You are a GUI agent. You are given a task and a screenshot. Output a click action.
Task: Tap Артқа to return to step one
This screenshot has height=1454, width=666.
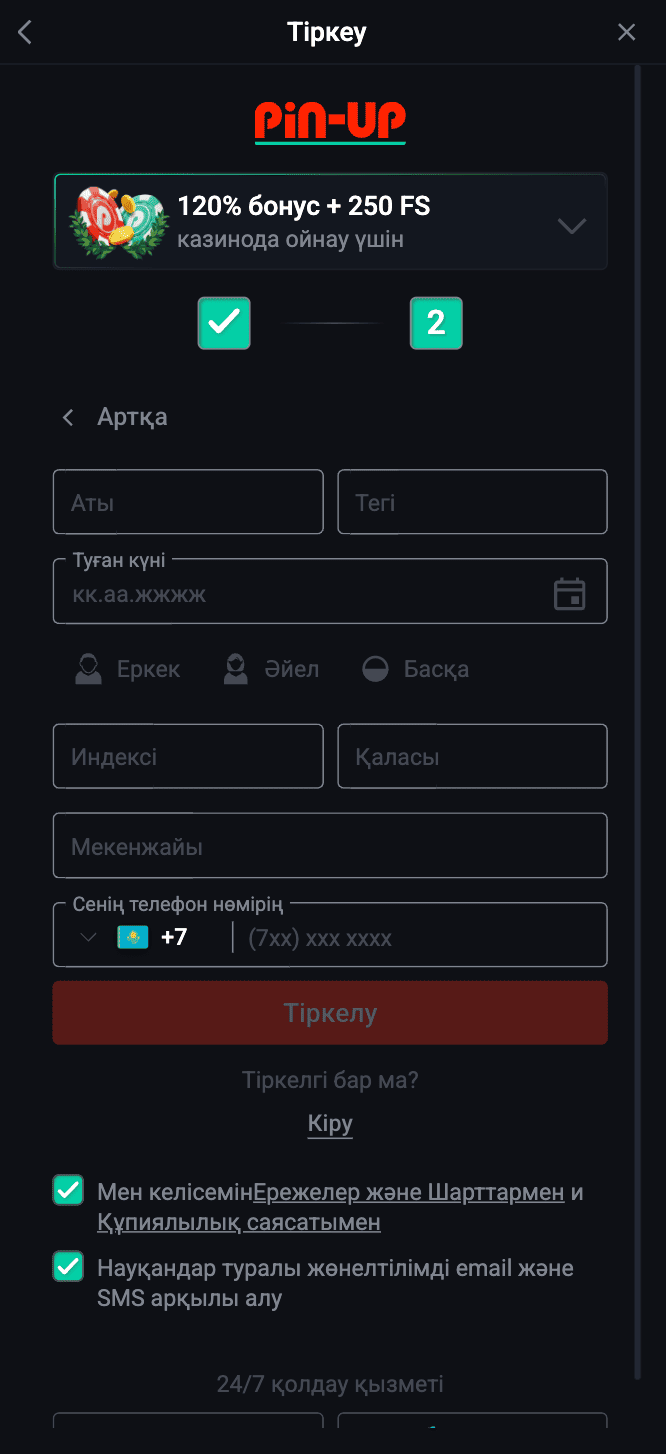115,417
